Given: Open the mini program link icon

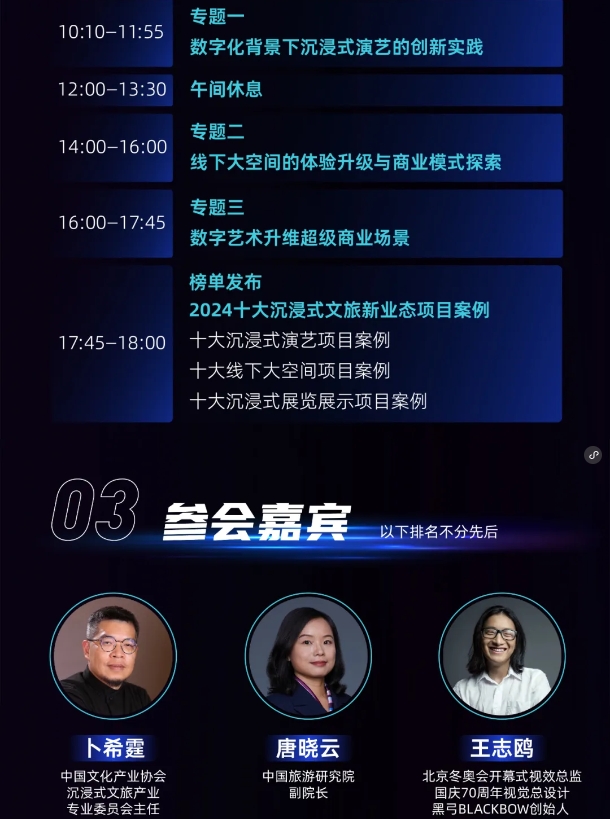Looking at the screenshot, I should (593, 455).
